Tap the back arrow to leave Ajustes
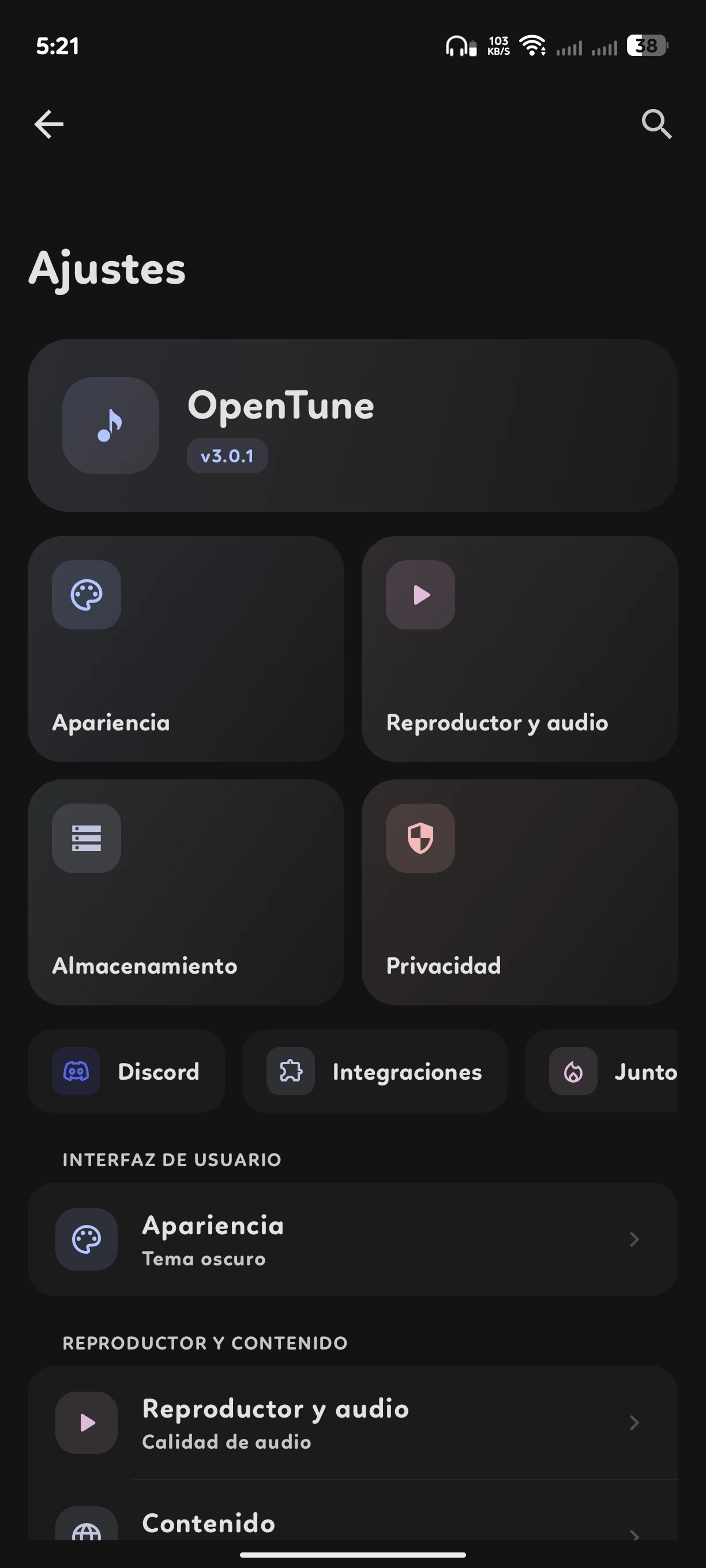Screen dimensions: 706x1568 click(x=48, y=123)
